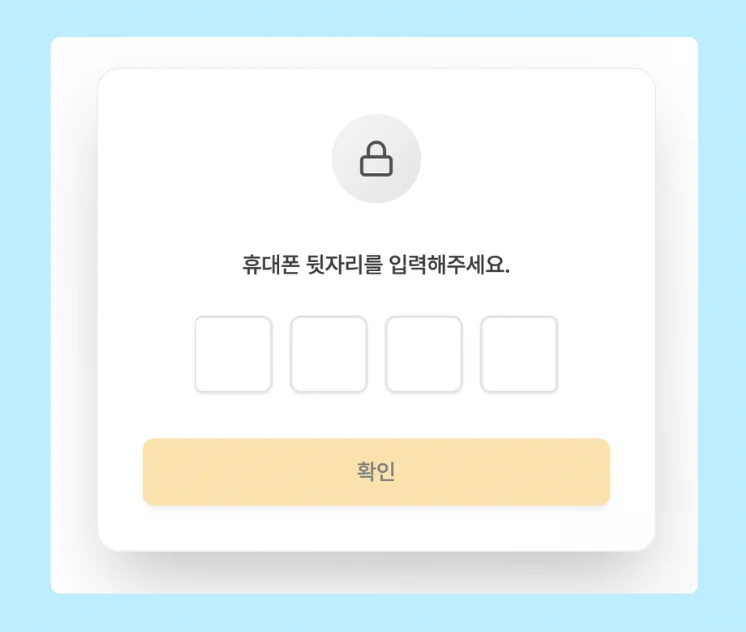Tap the 확인 confirm button

pos(376,472)
